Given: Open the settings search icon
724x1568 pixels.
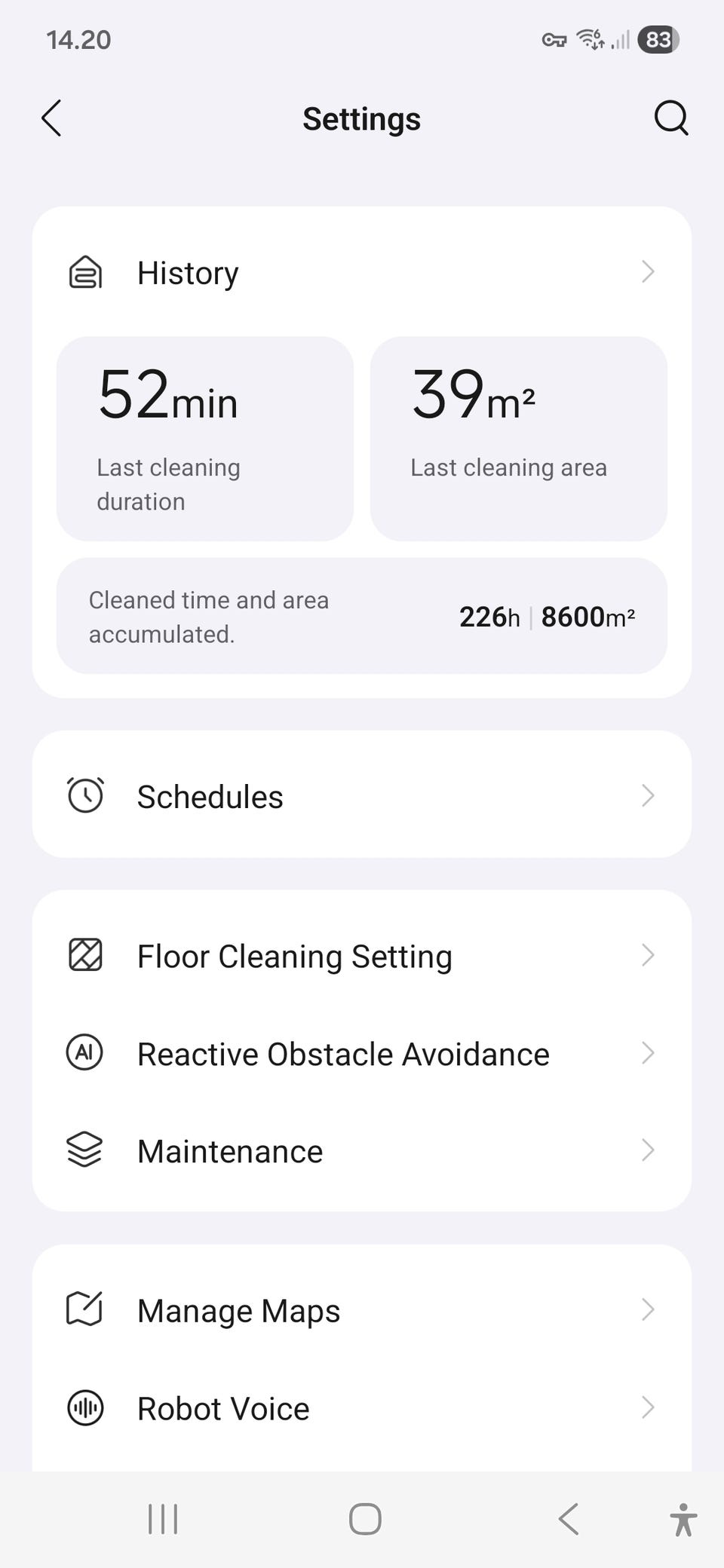Looking at the screenshot, I should pos(670,118).
